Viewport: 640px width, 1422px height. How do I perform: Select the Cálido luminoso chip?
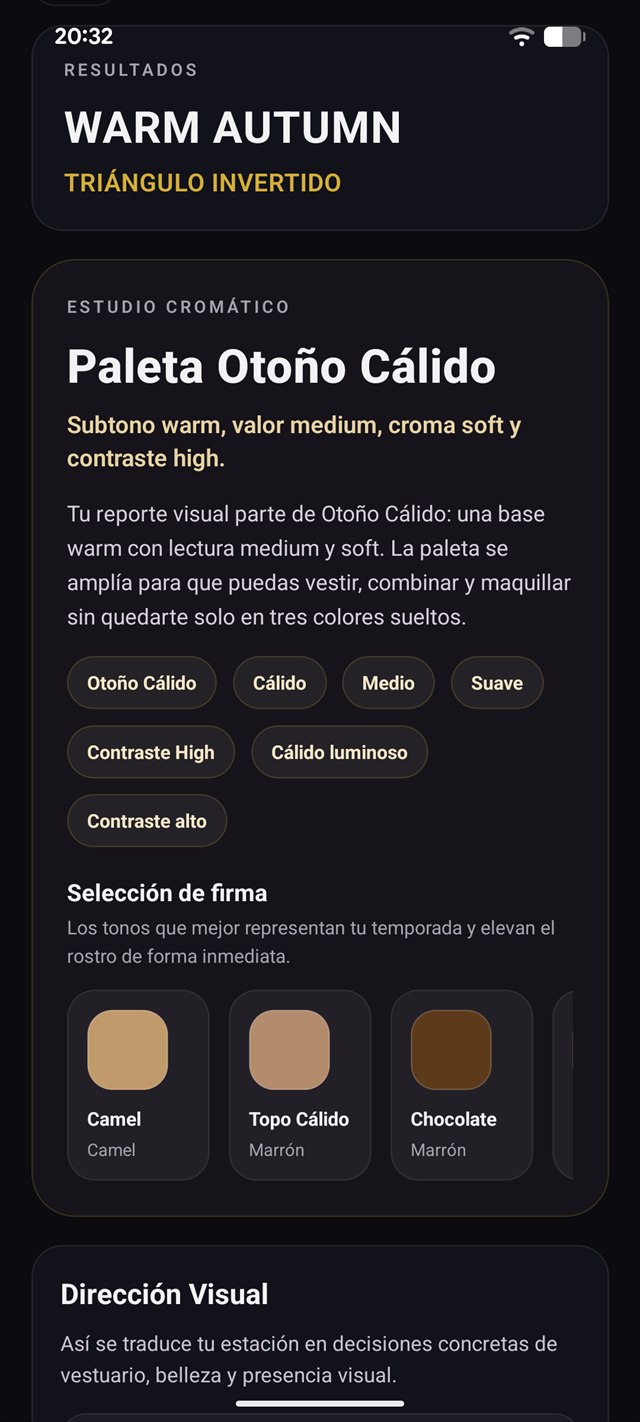339,752
